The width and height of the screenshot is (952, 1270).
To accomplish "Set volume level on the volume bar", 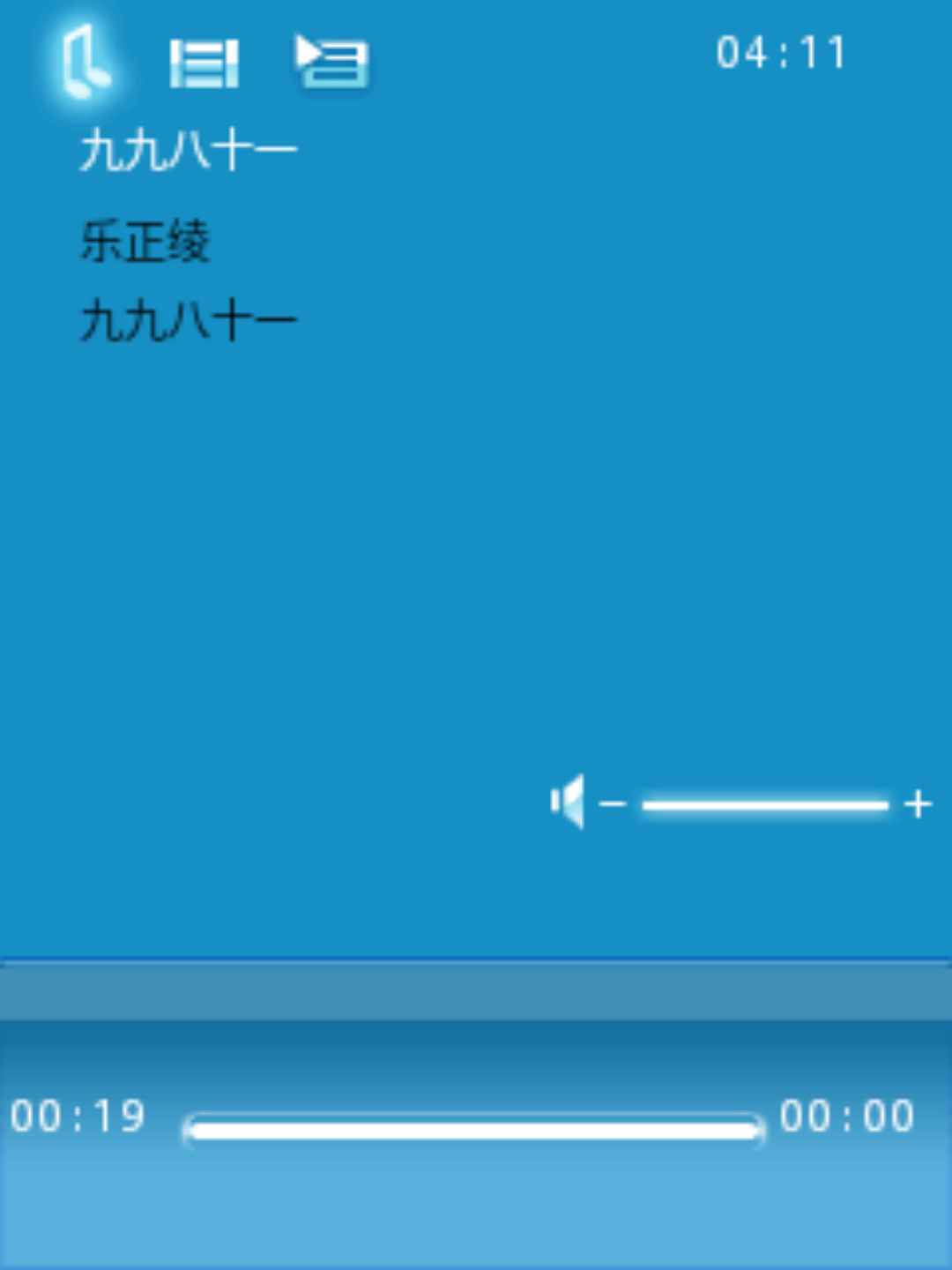I will coord(765,804).
